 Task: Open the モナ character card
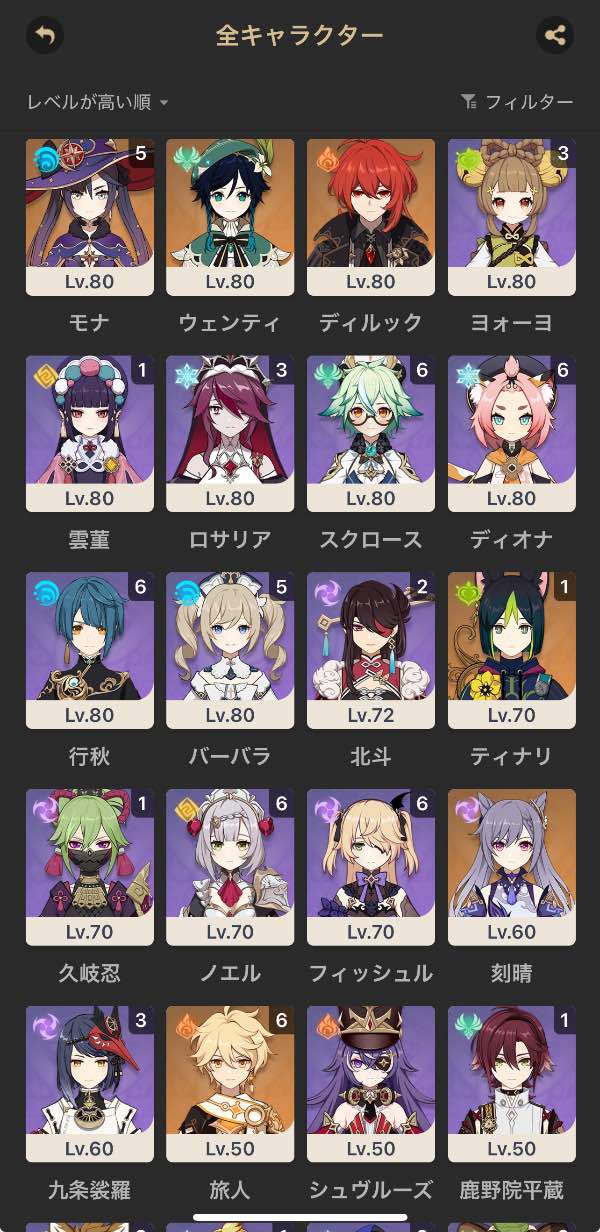(90, 217)
